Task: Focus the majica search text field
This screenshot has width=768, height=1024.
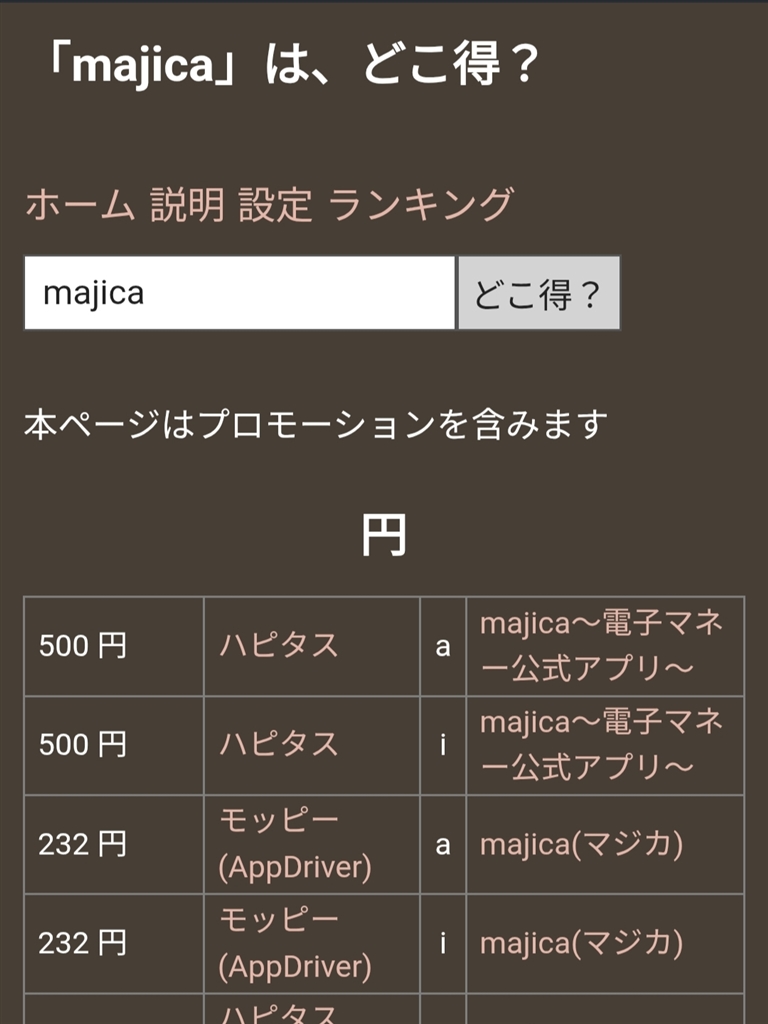Action: point(239,293)
